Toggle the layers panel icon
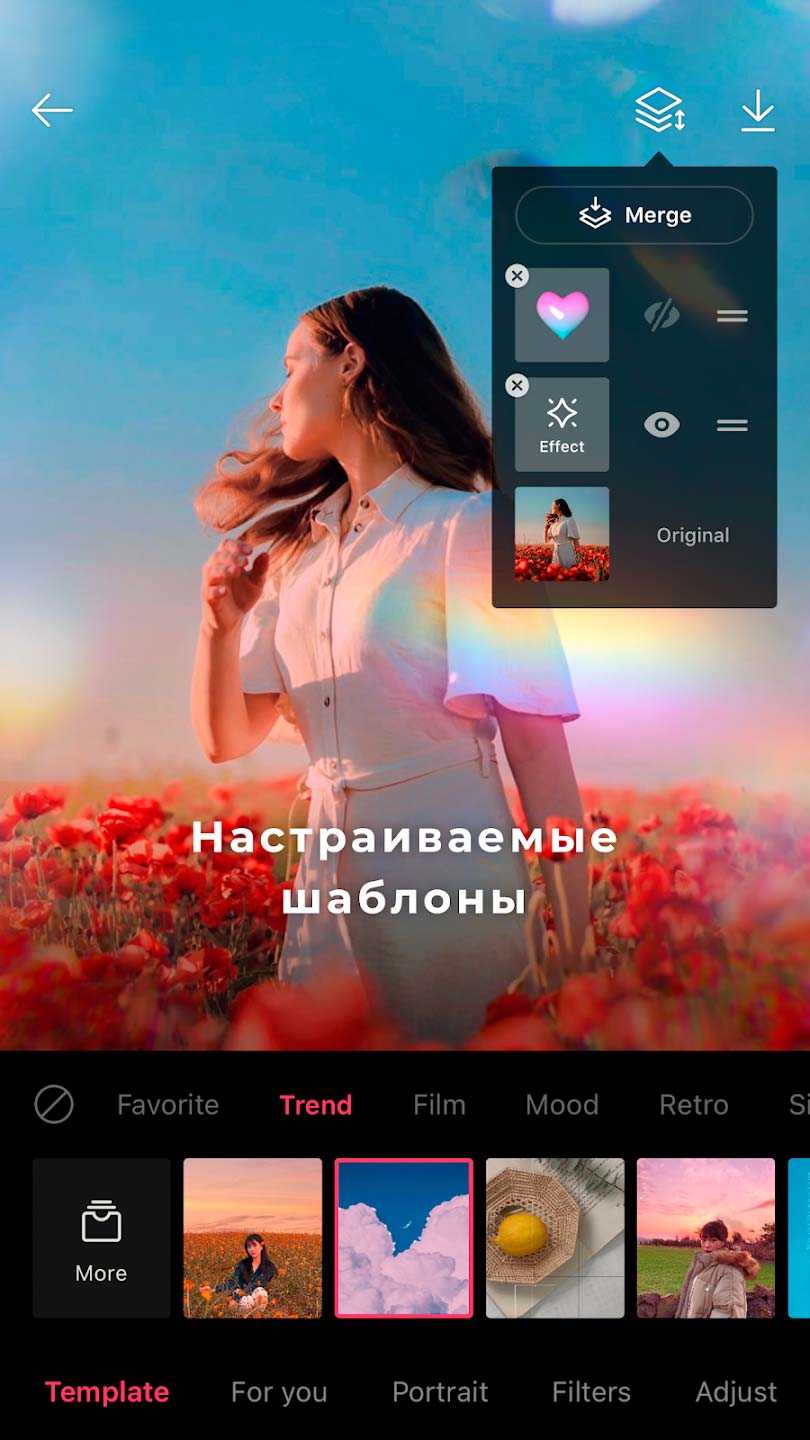Screen dimensions: 810x1440 659,110
